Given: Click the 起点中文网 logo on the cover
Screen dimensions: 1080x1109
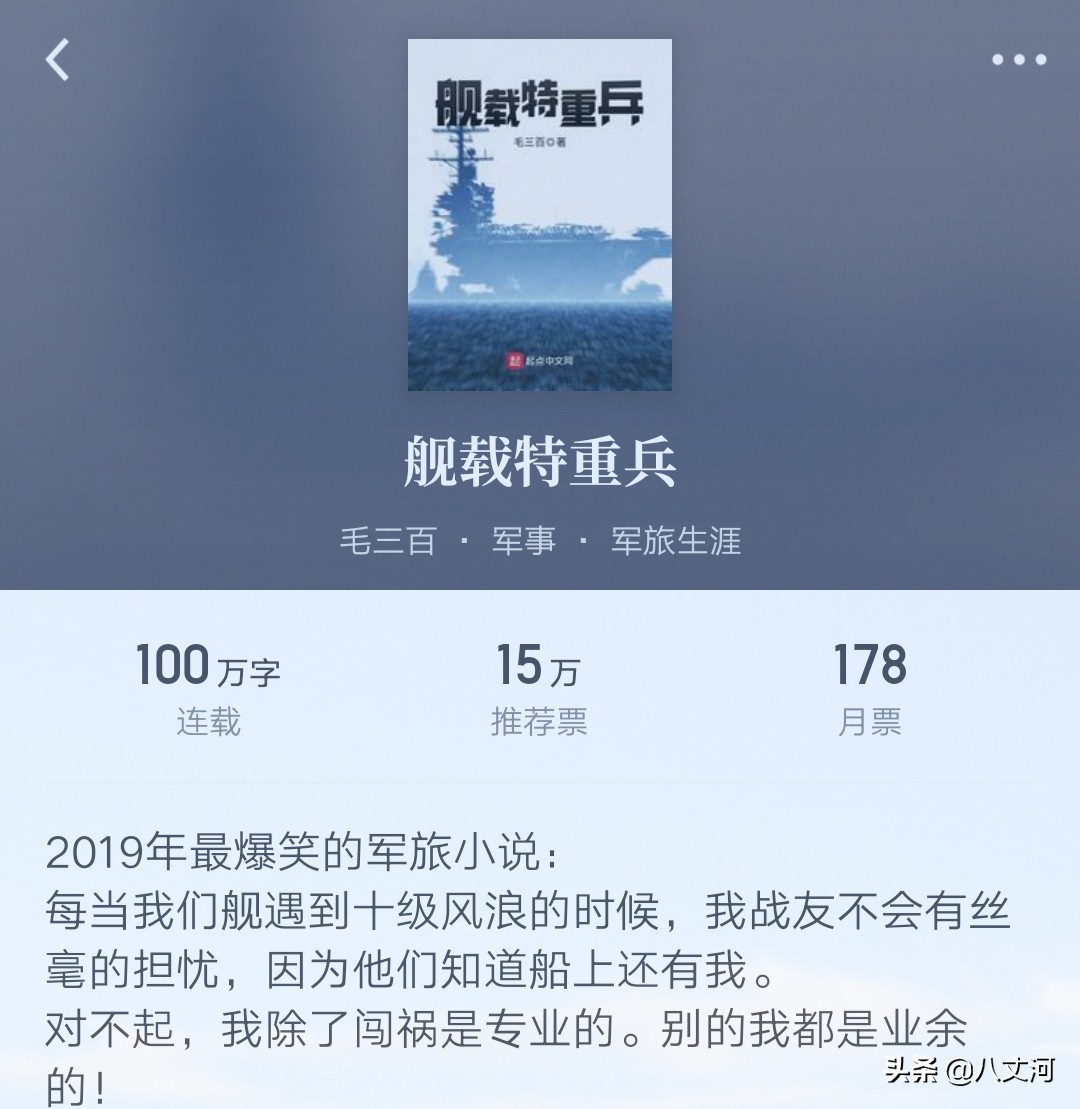Looking at the screenshot, I should (540, 360).
